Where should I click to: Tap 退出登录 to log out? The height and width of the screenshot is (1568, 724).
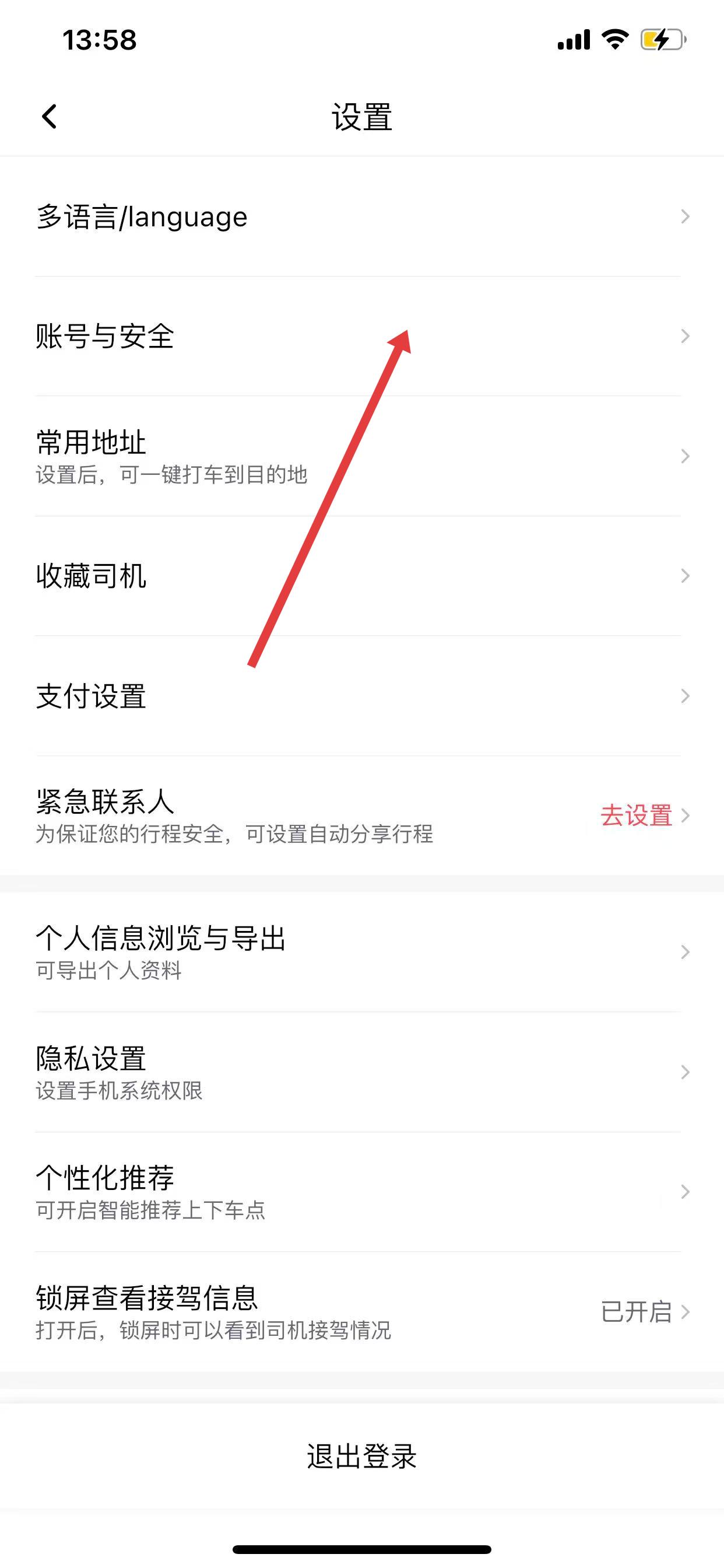tap(361, 1457)
